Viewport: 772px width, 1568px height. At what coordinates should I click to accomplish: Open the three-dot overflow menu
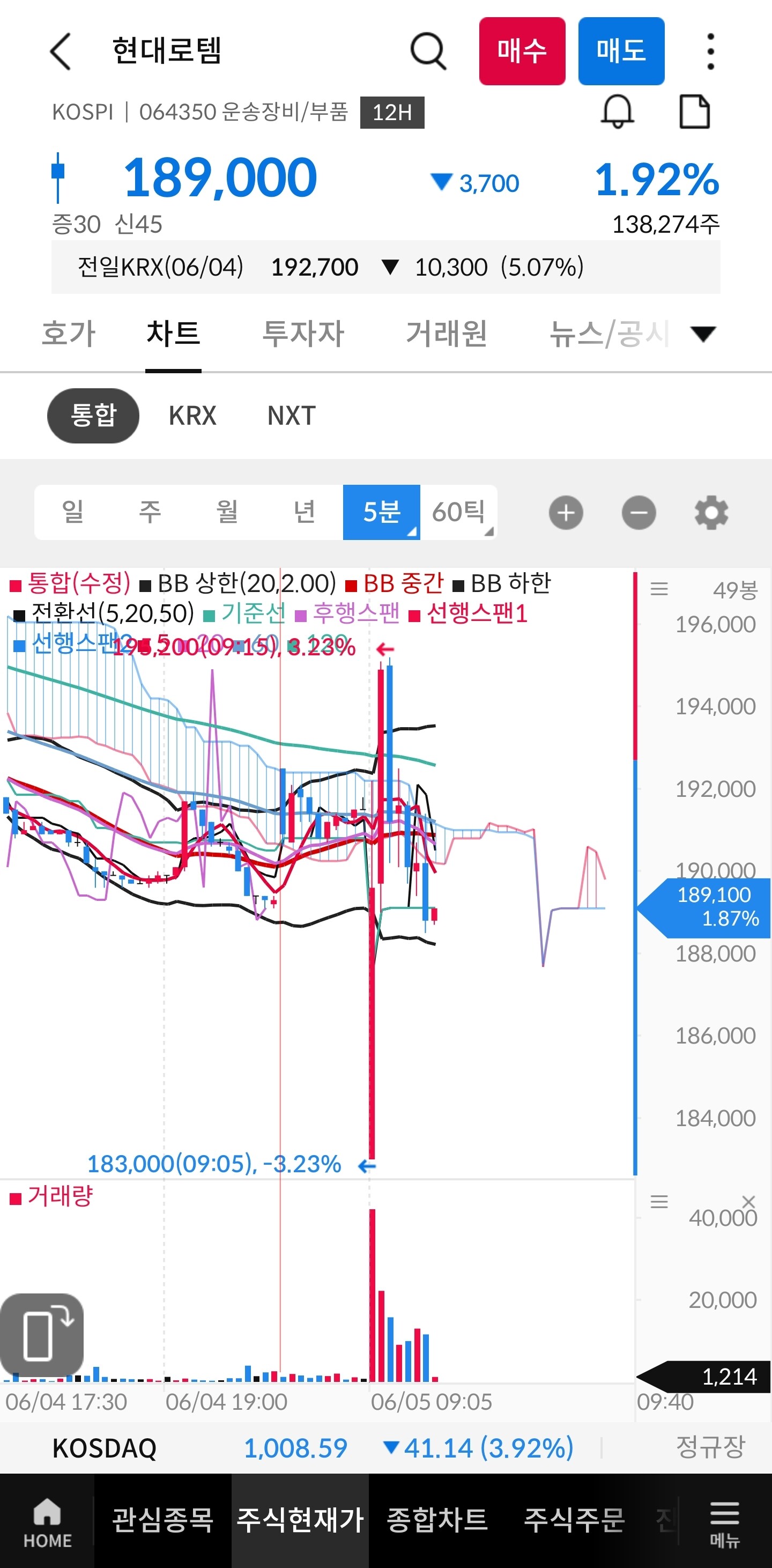710,51
